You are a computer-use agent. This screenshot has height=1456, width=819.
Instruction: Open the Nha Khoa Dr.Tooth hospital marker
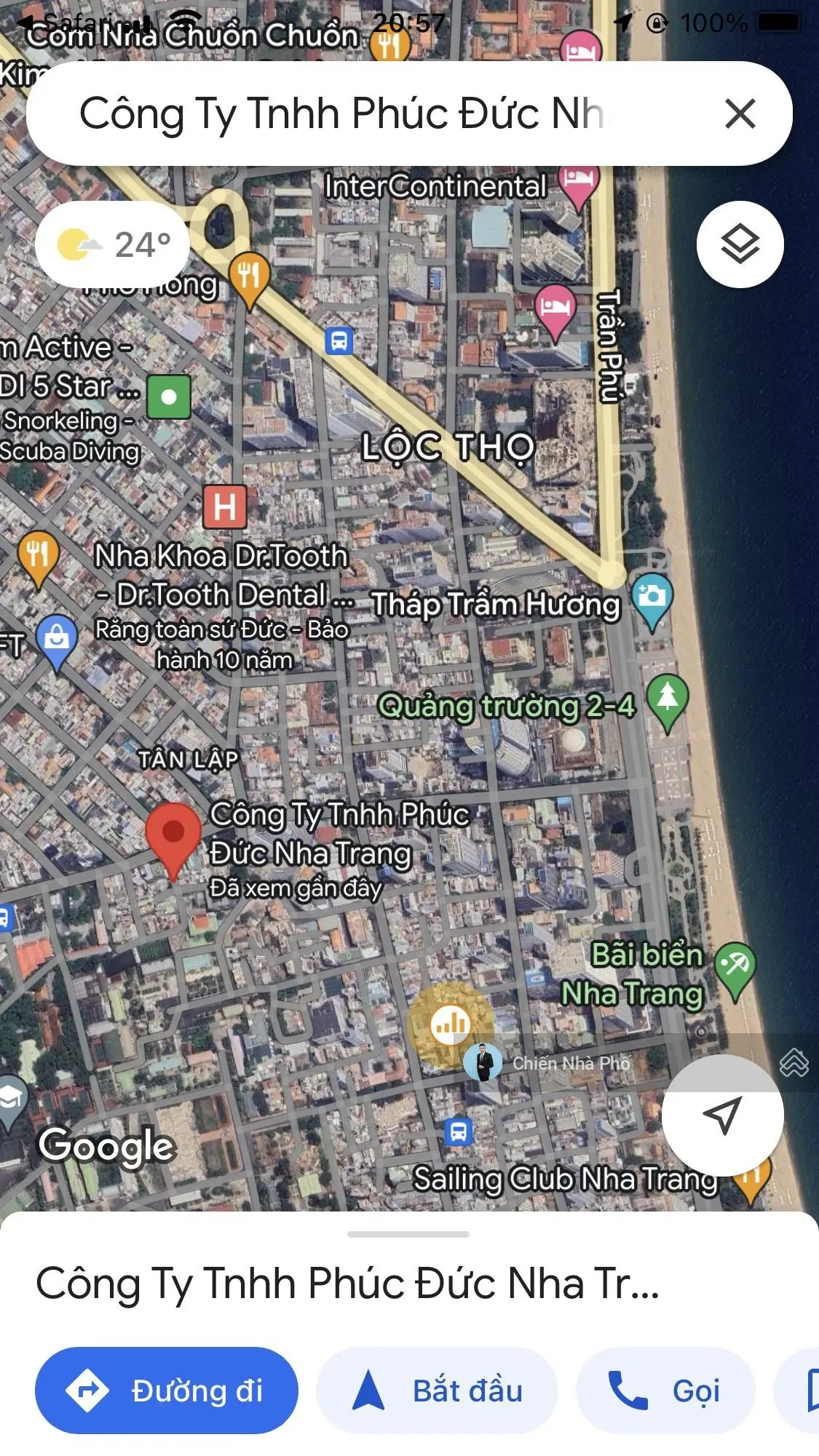tap(225, 506)
